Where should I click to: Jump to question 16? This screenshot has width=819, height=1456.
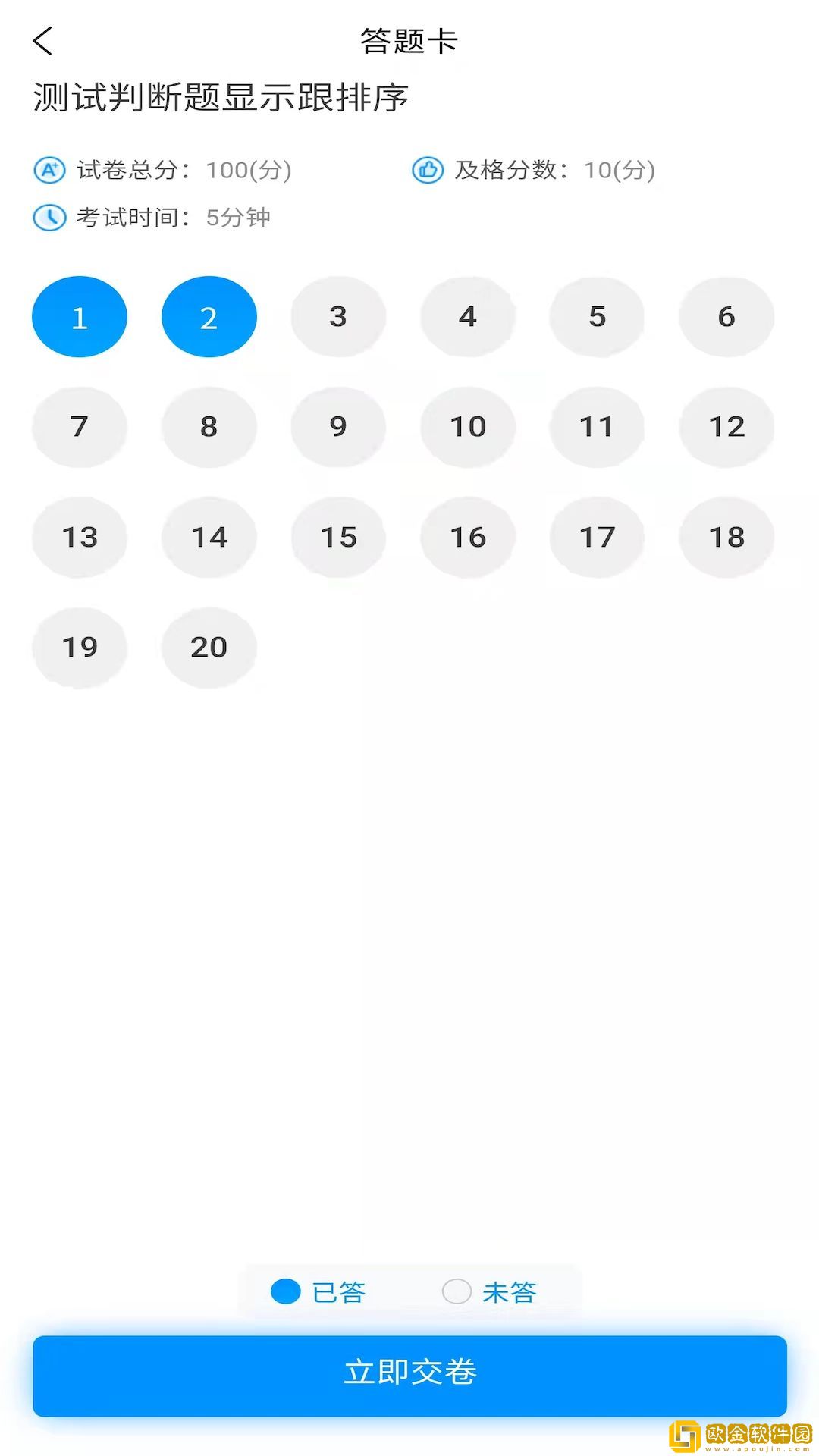tap(468, 538)
